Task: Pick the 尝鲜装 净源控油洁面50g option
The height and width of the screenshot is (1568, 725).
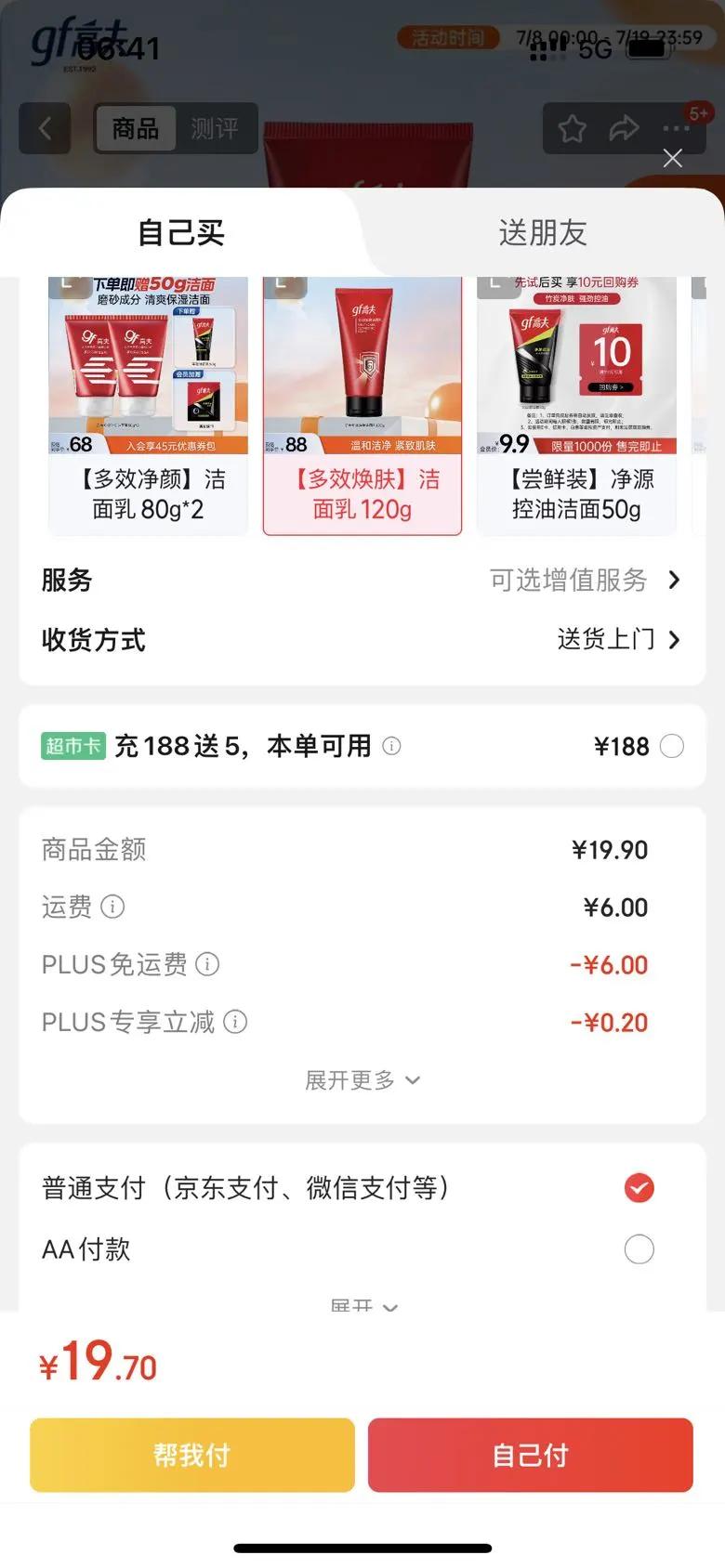Action: pyautogui.click(x=576, y=407)
